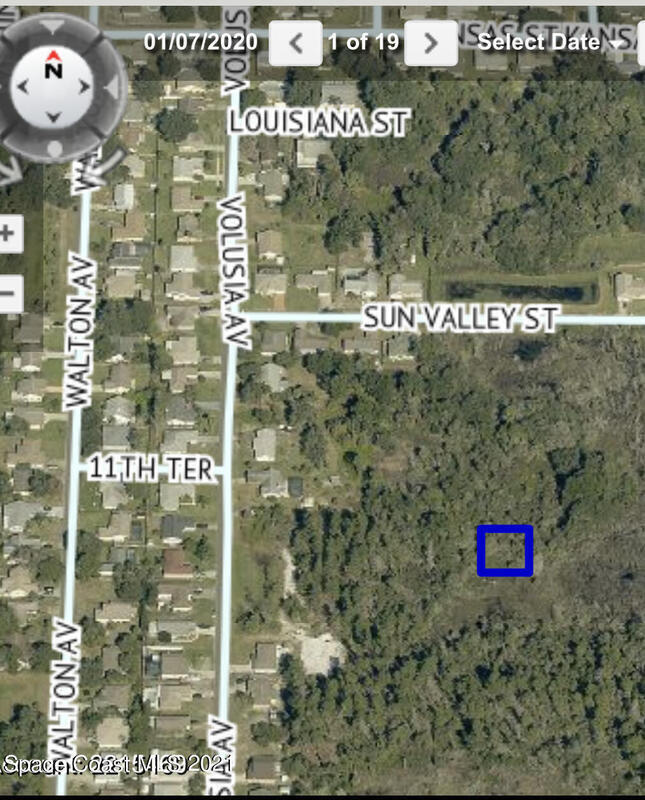645x800 pixels.
Task: Zoom out with the minus button
Action: point(8,294)
